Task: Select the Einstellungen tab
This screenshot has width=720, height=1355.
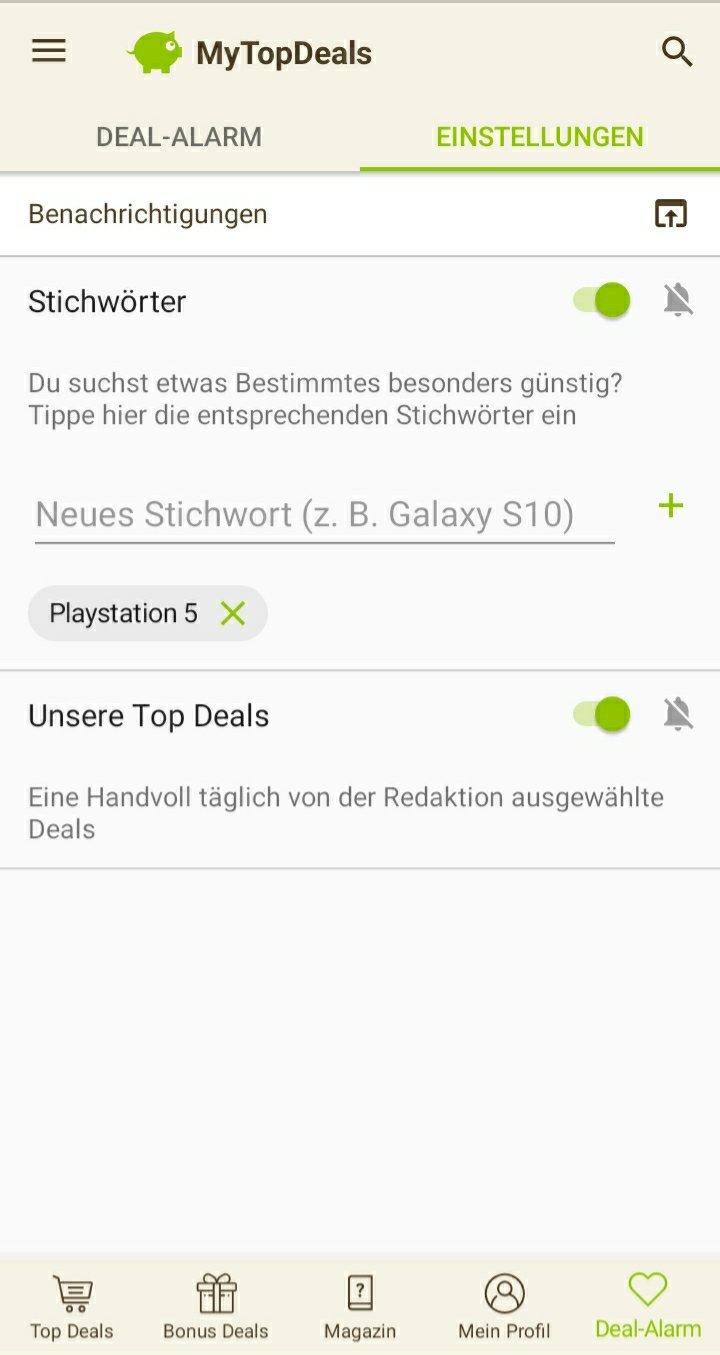Action: click(x=540, y=137)
